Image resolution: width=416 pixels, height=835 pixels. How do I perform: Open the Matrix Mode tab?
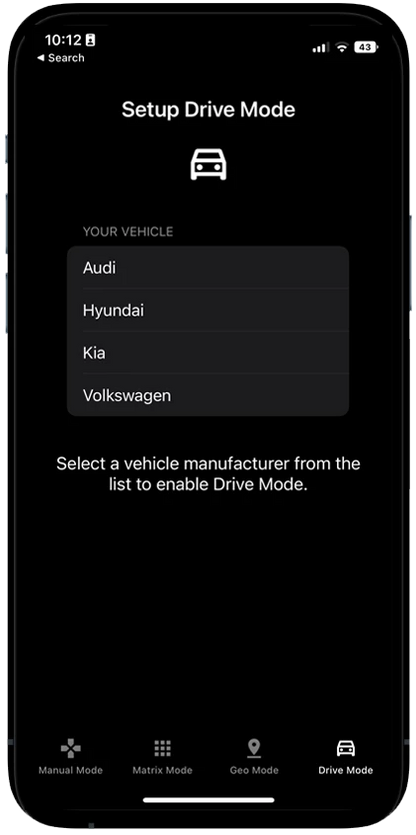tap(162, 756)
